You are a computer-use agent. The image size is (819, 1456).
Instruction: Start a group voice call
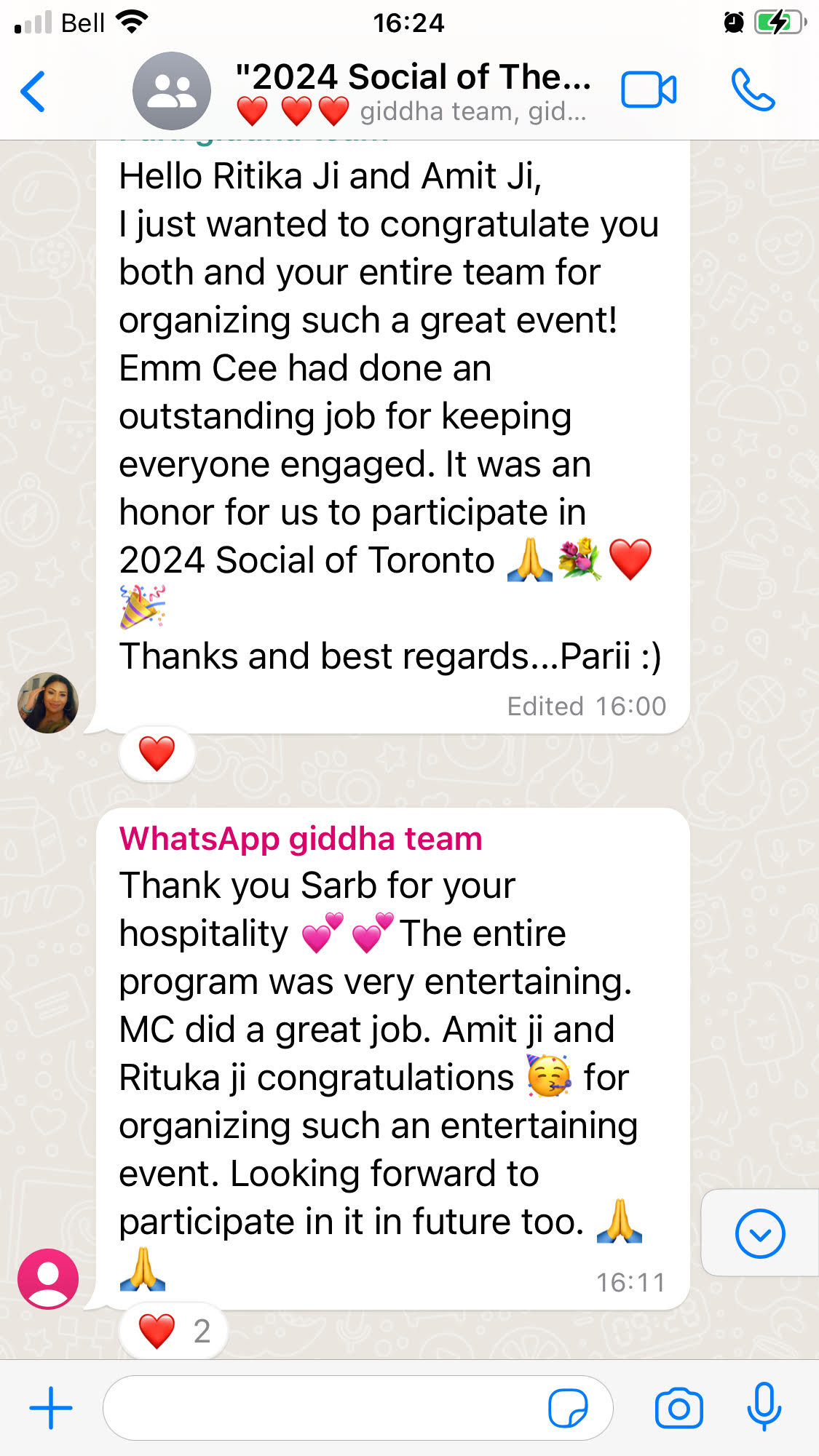[x=753, y=90]
